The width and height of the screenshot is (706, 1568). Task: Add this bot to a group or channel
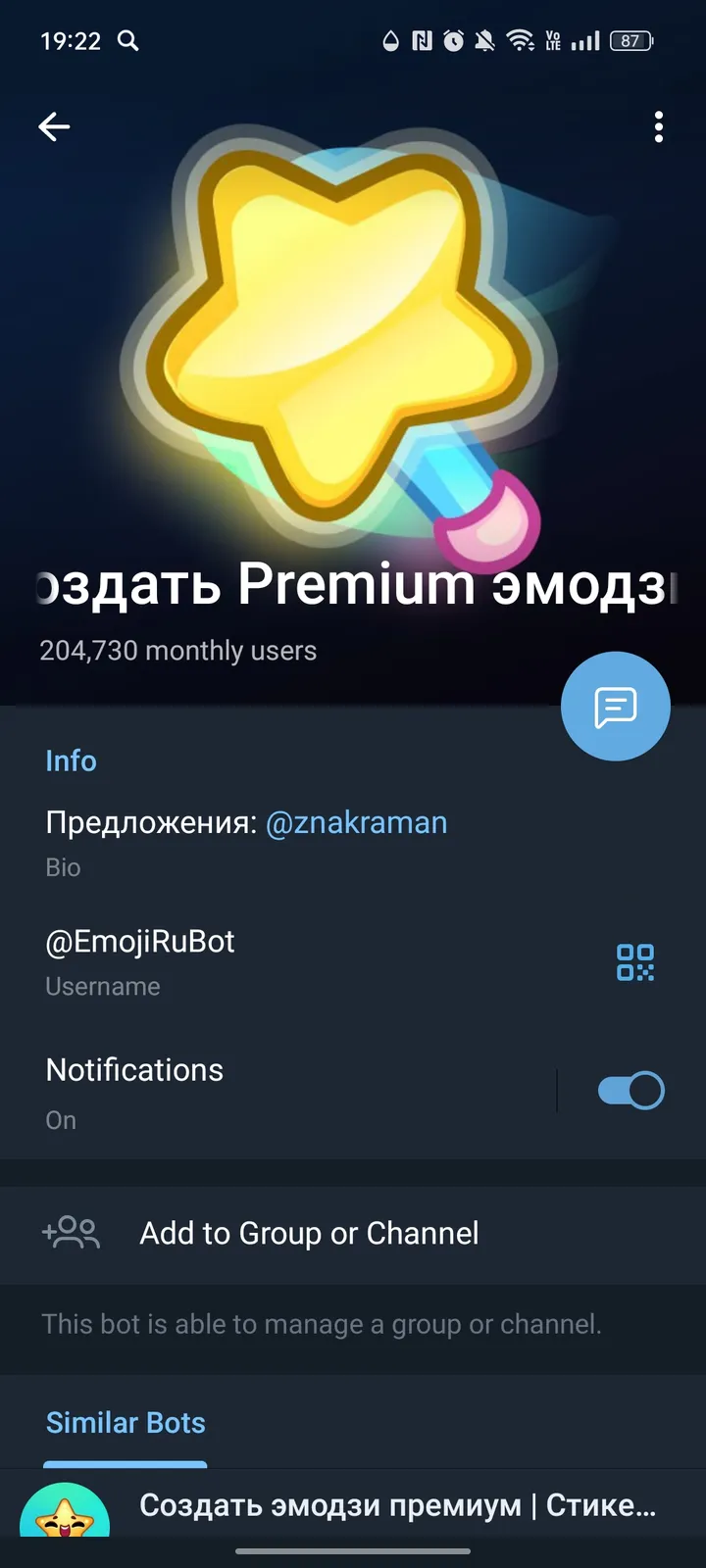pos(308,1234)
